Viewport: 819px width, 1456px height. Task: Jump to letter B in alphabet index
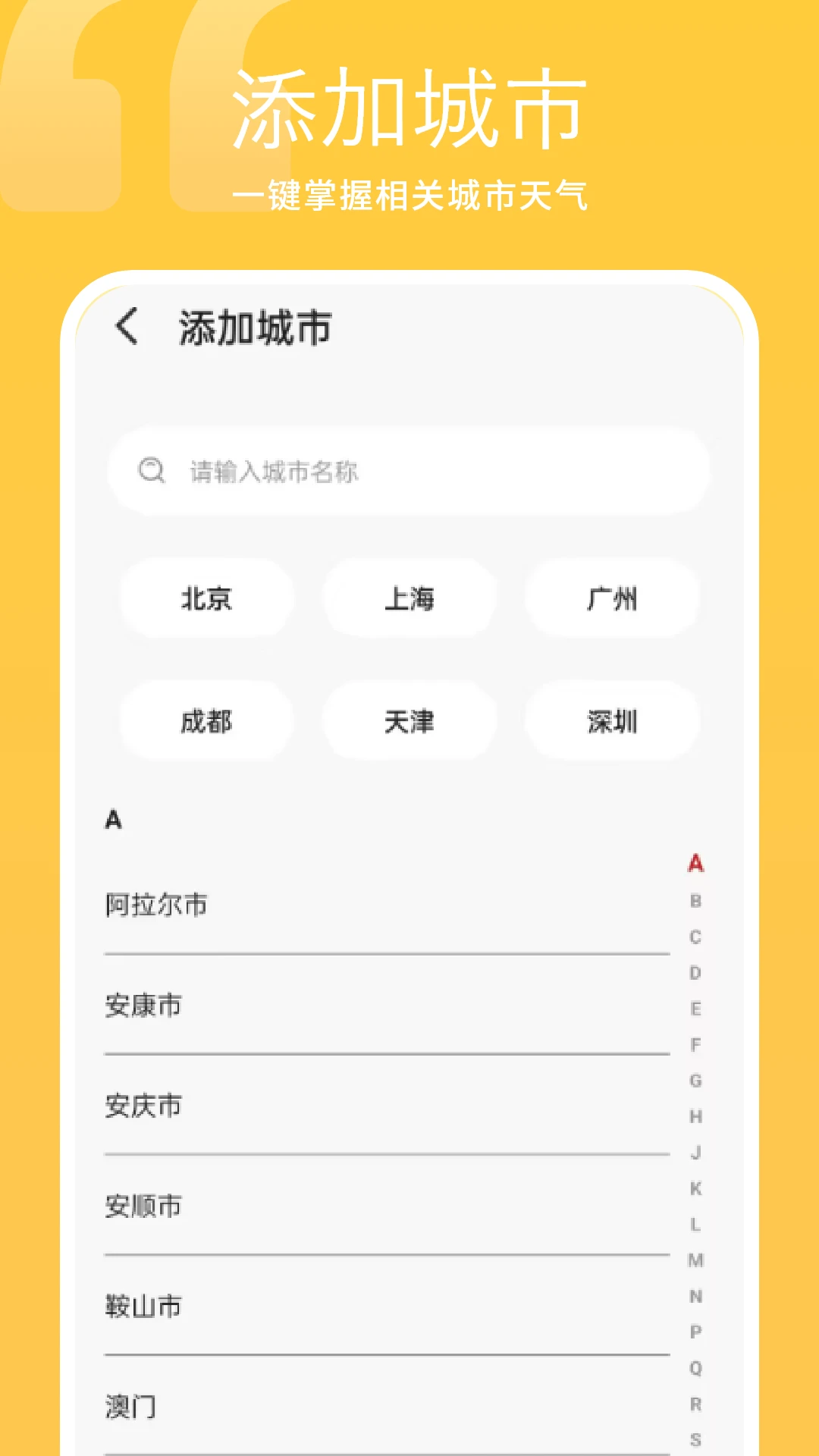point(694,901)
